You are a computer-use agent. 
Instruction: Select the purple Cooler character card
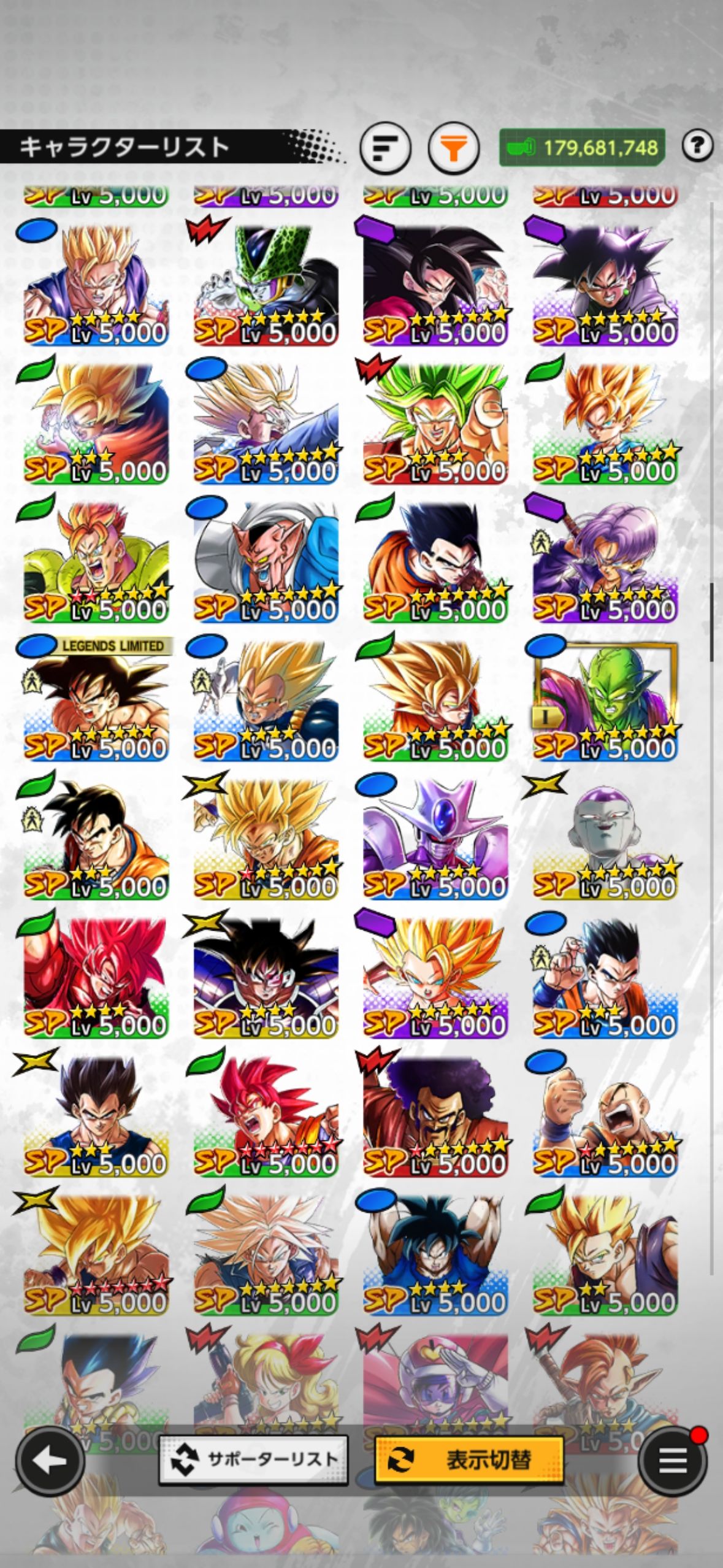pyautogui.click(x=435, y=839)
